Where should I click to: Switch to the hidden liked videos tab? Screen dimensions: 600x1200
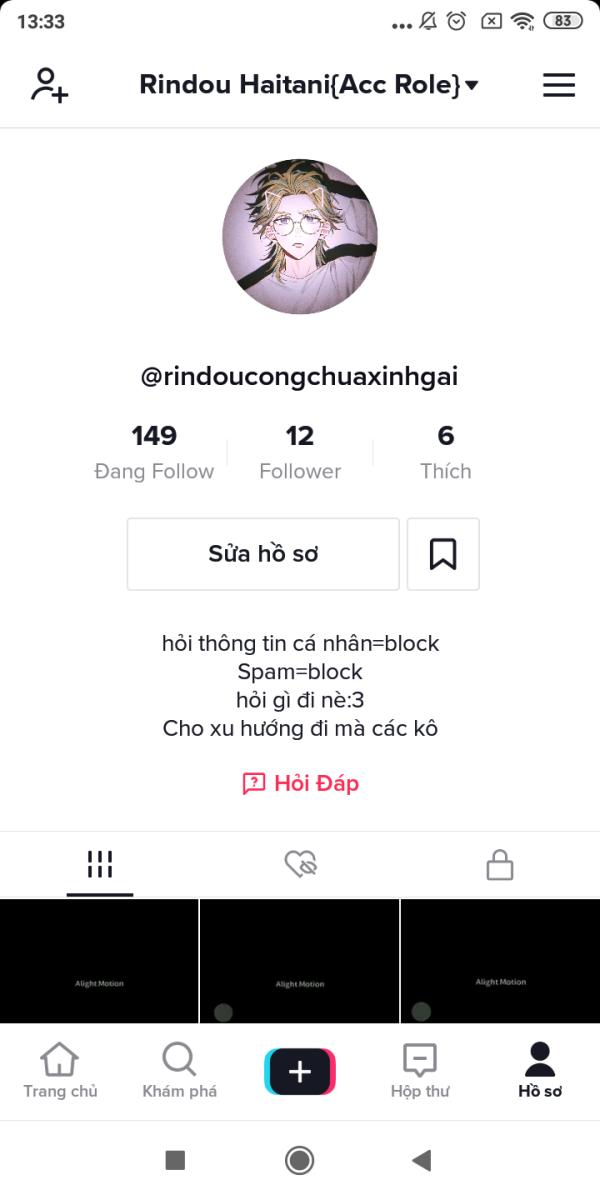300,864
